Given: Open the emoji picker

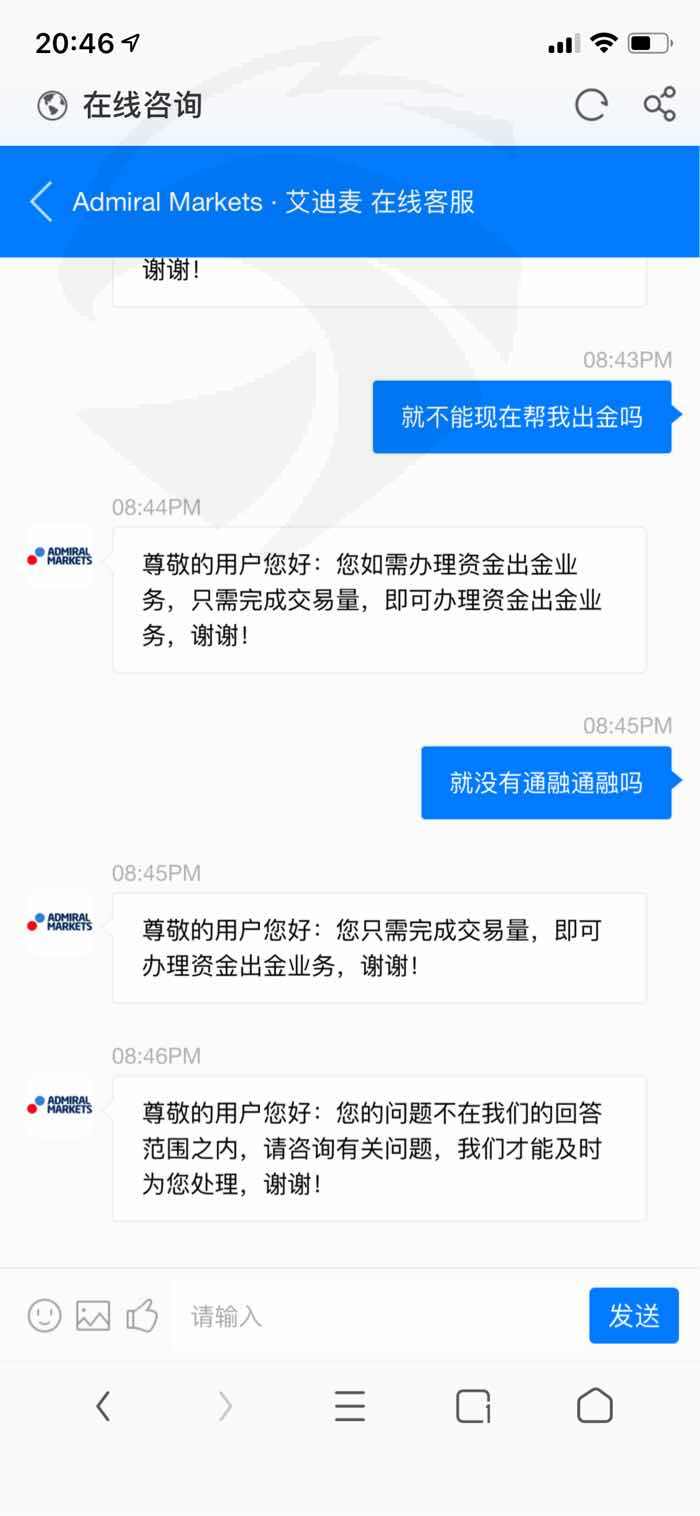Looking at the screenshot, I should tap(44, 1315).
